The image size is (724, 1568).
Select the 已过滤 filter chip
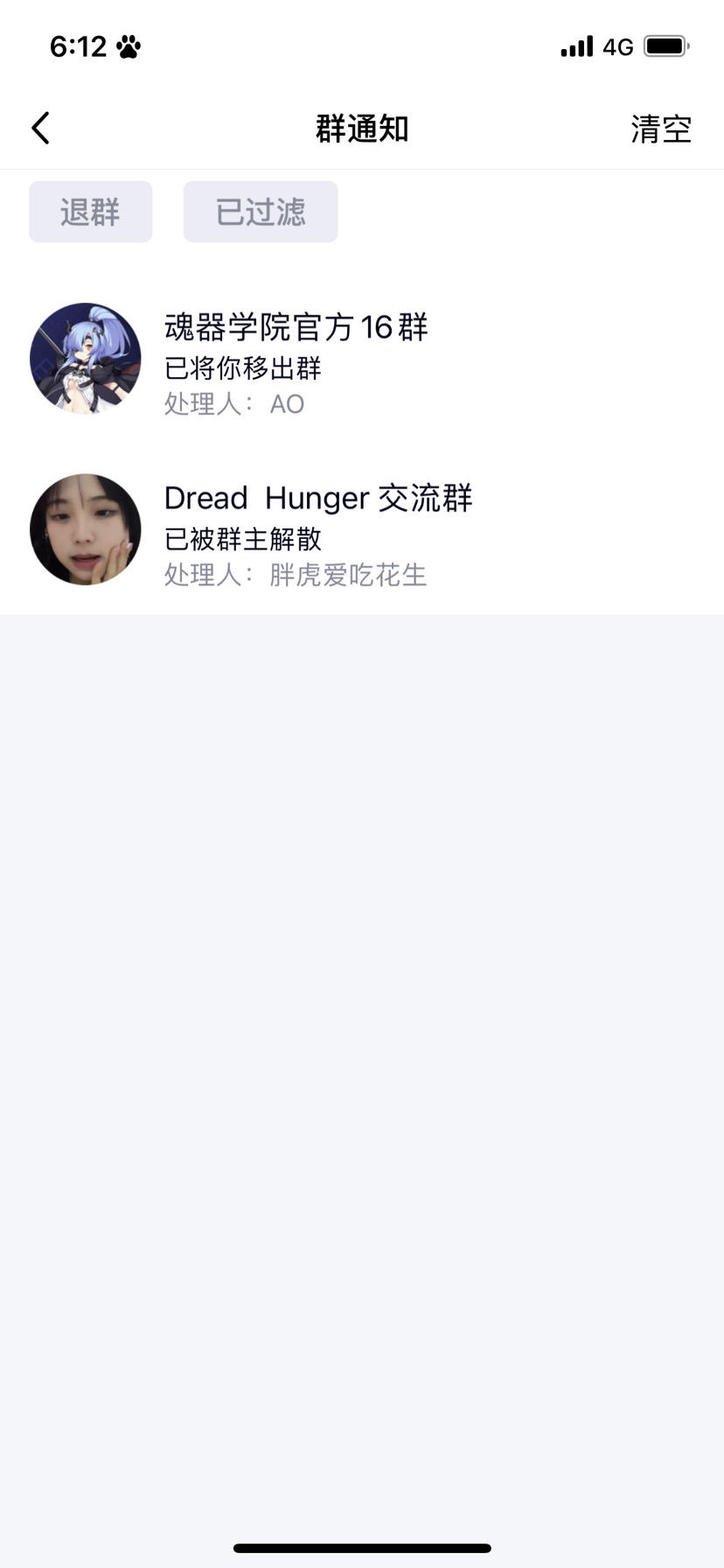tap(261, 212)
